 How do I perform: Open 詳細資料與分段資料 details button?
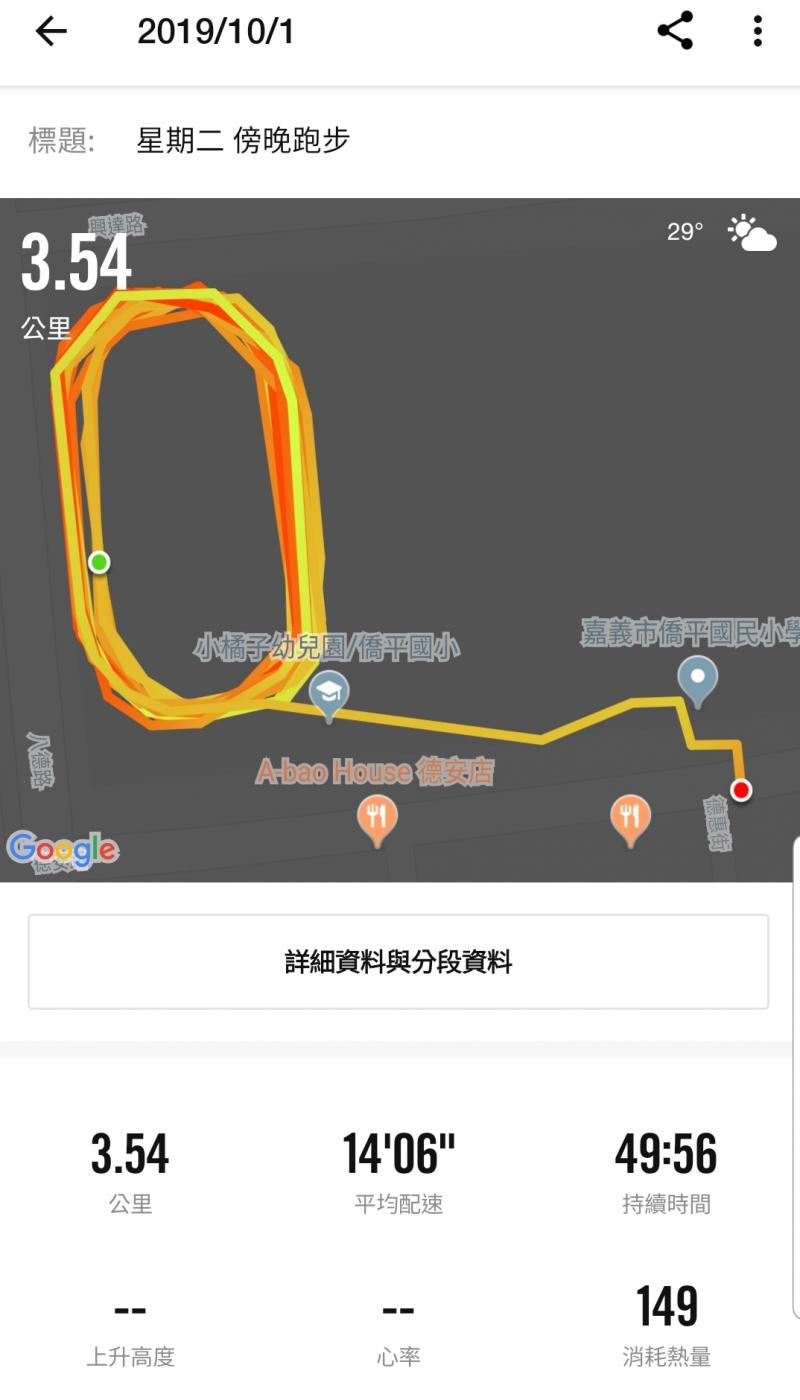coord(398,962)
